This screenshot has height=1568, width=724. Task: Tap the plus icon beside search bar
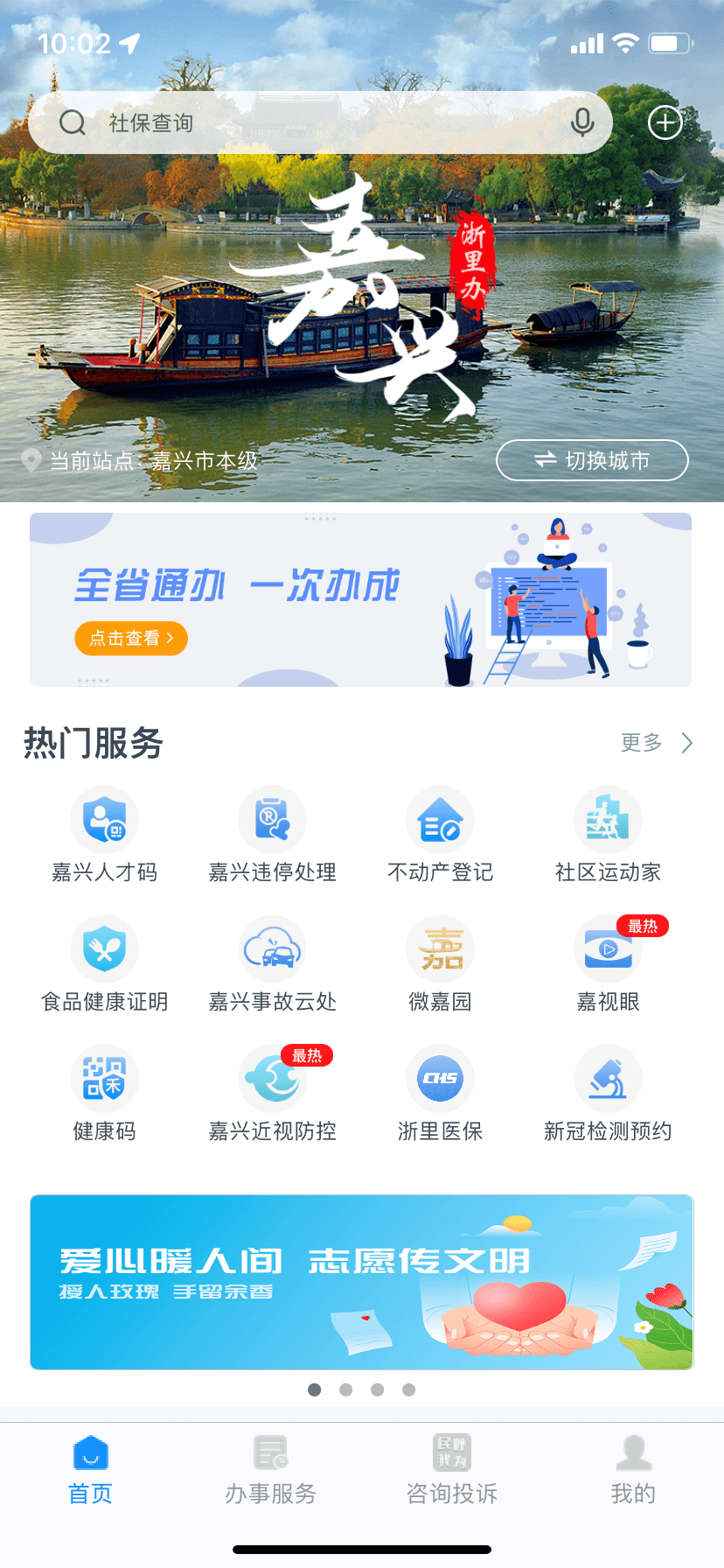(x=665, y=122)
